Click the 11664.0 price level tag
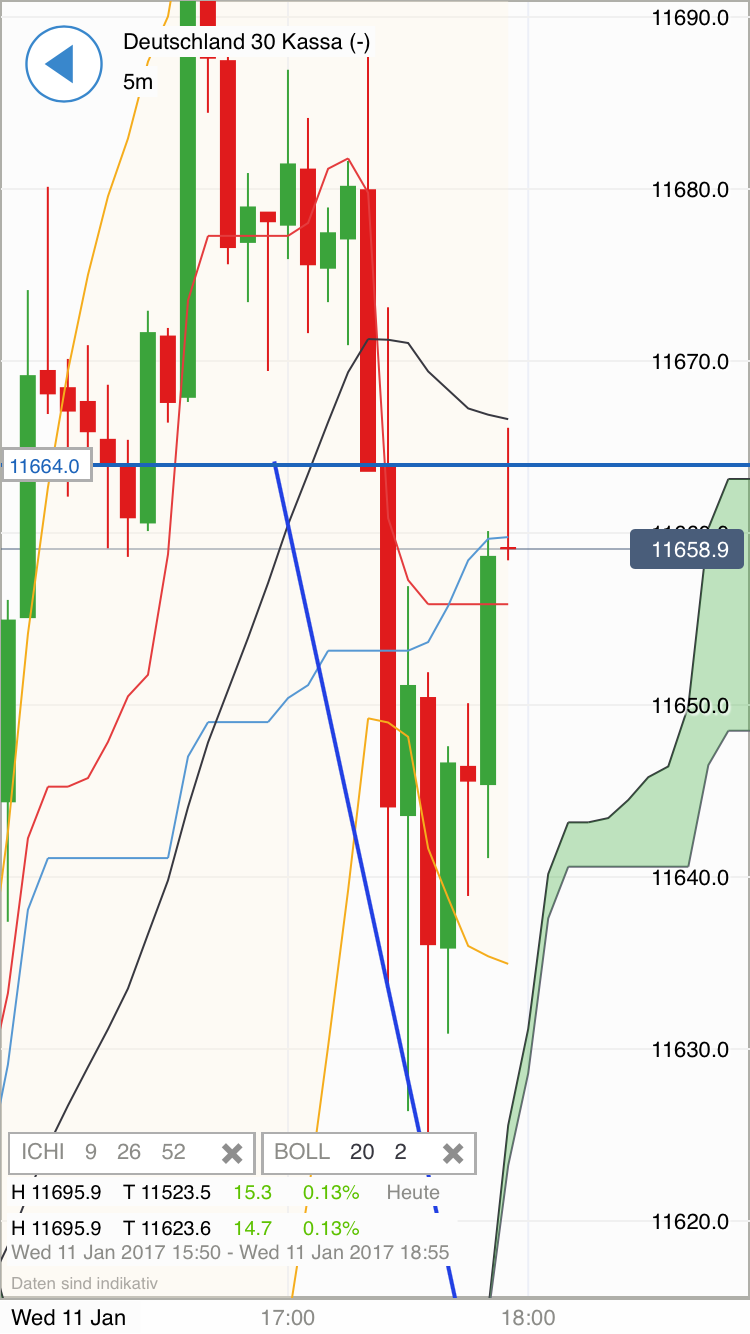 46,465
